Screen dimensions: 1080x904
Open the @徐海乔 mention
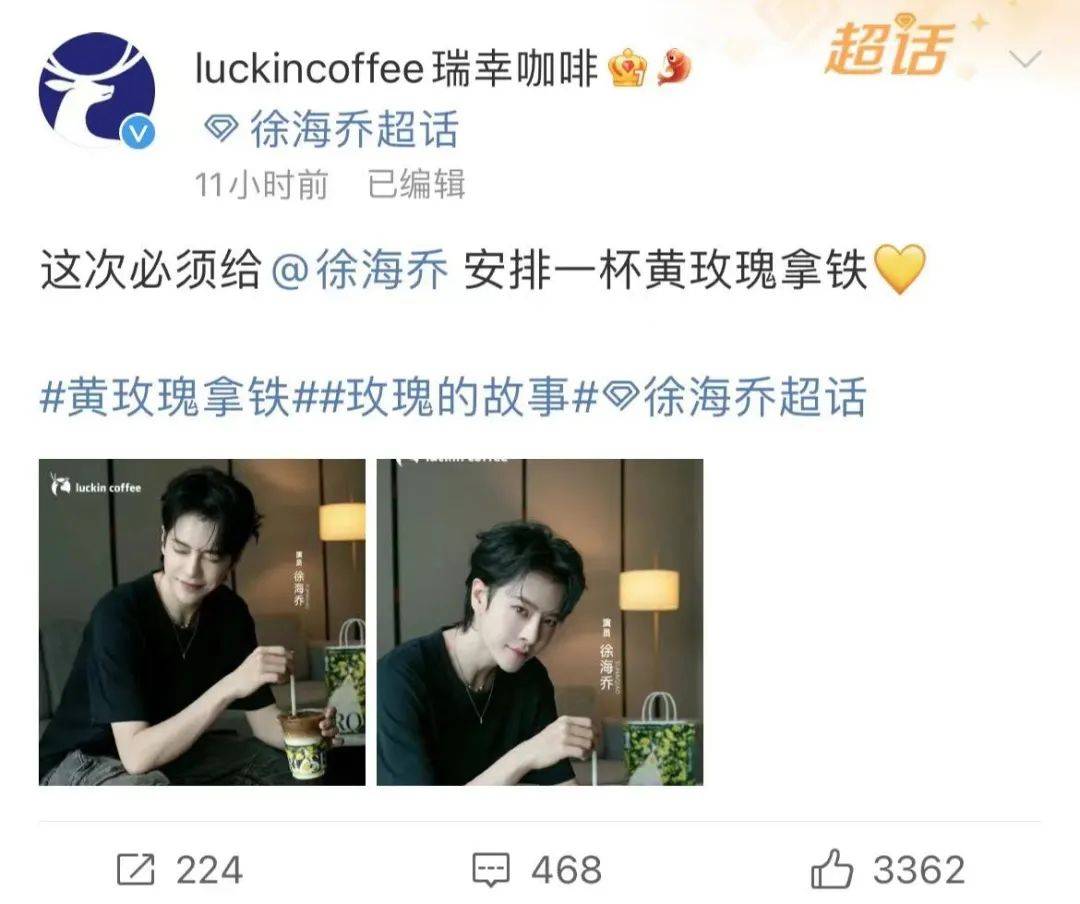click(360, 271)
